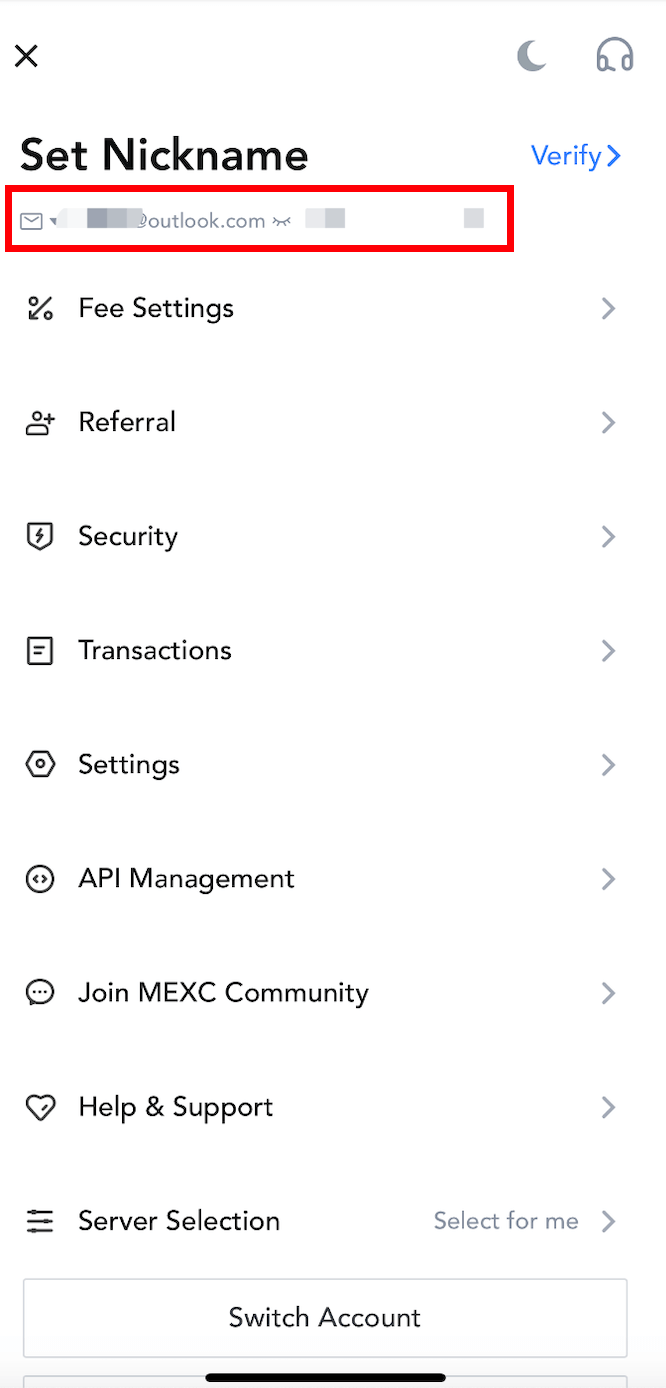Tap the Switch Account button

(x=325, y=1317)
